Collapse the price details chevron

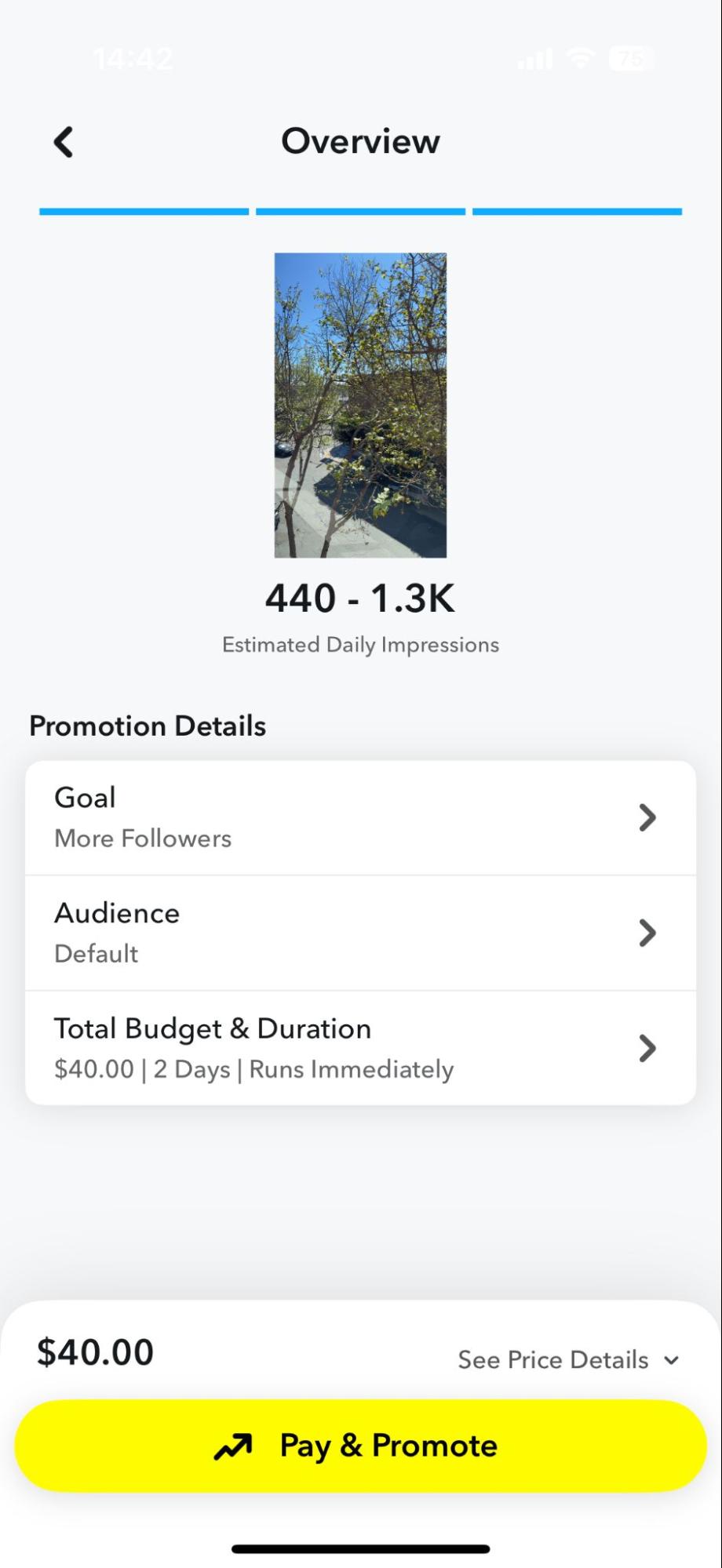(672, 1360)
